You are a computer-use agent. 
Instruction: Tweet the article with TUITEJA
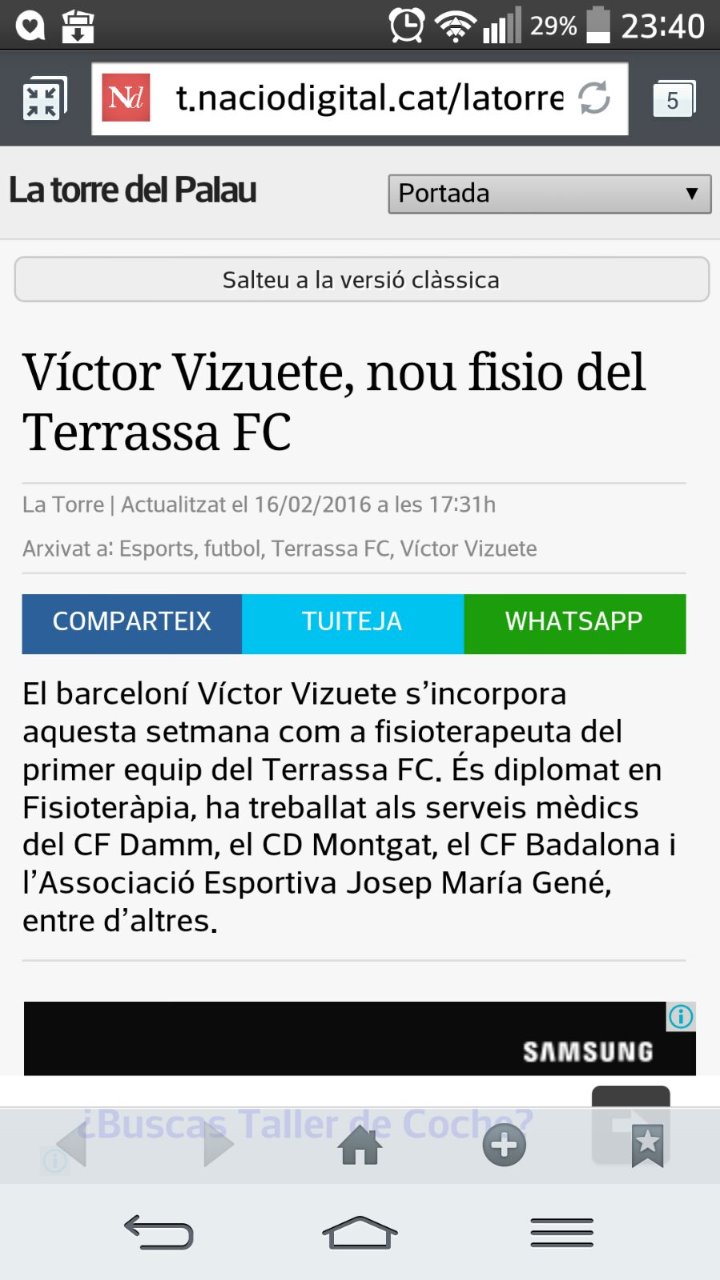(352, 622)
